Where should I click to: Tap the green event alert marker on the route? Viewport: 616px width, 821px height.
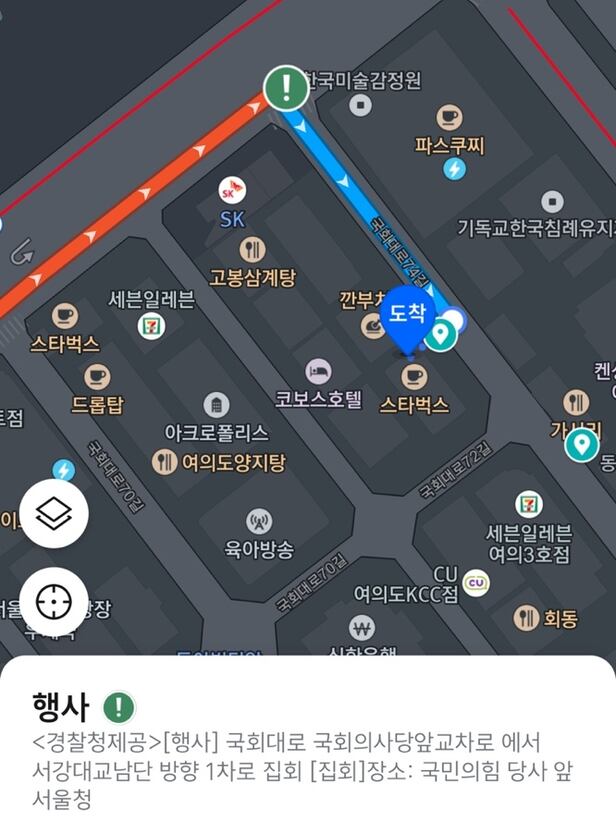[286, 88]
